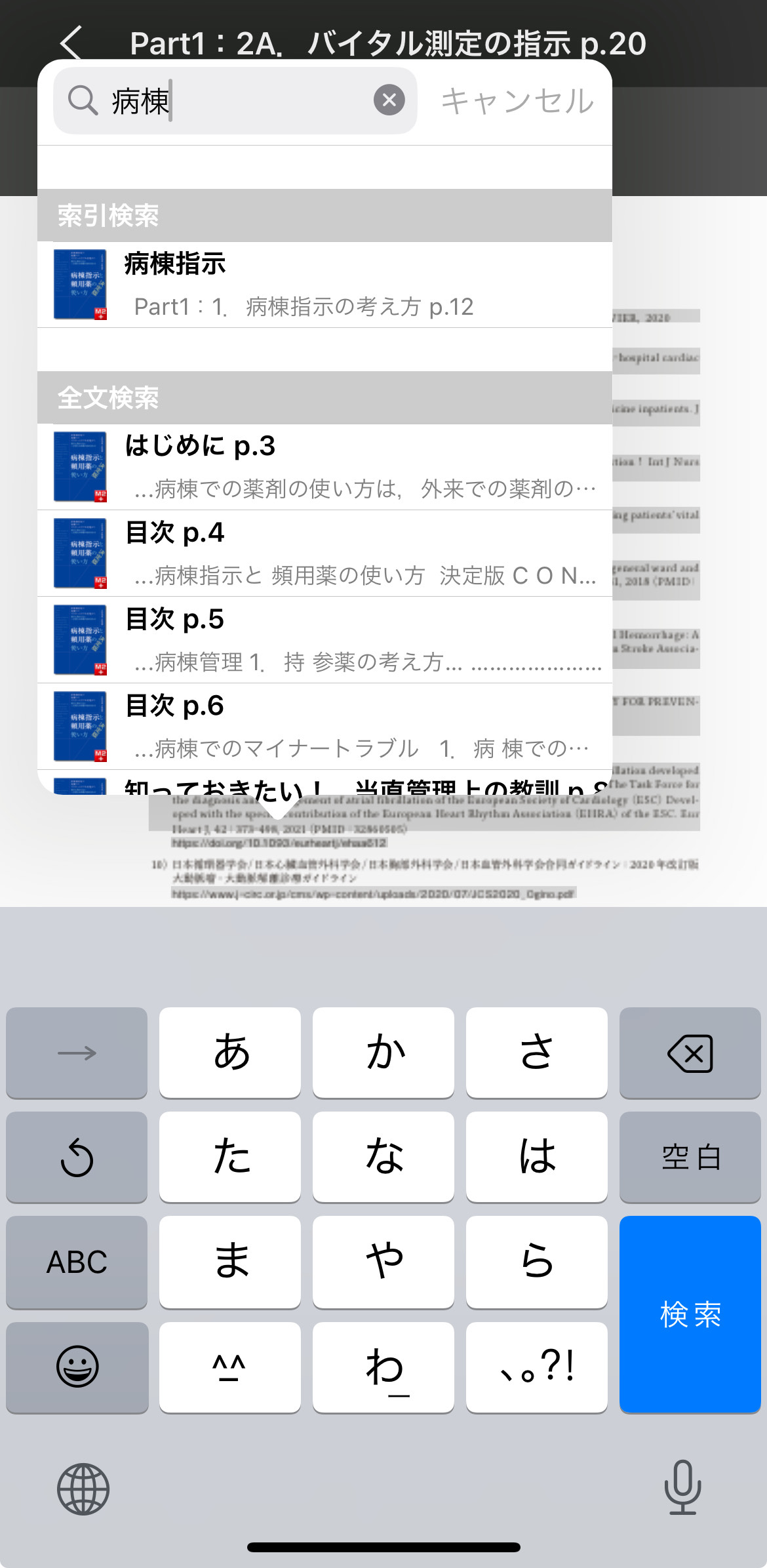Tap the 空白 space key

click(x=690, y=1157)
